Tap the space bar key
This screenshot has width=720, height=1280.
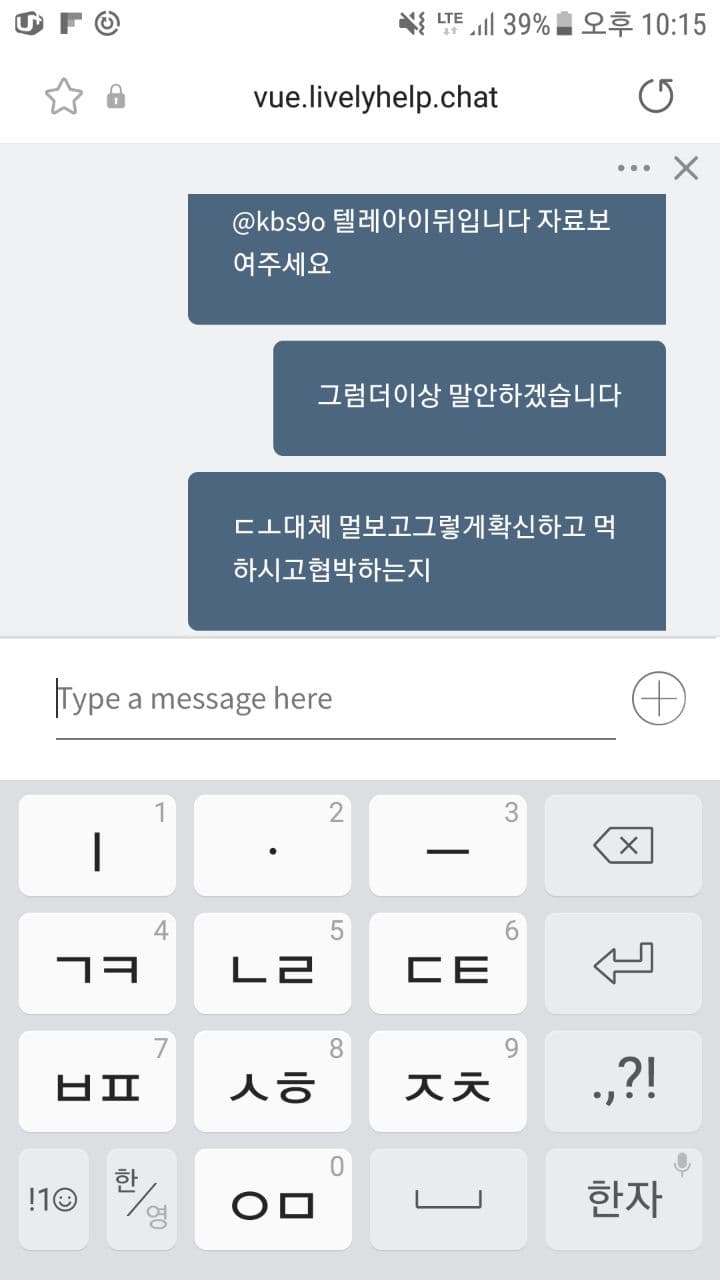point(448,1199)
